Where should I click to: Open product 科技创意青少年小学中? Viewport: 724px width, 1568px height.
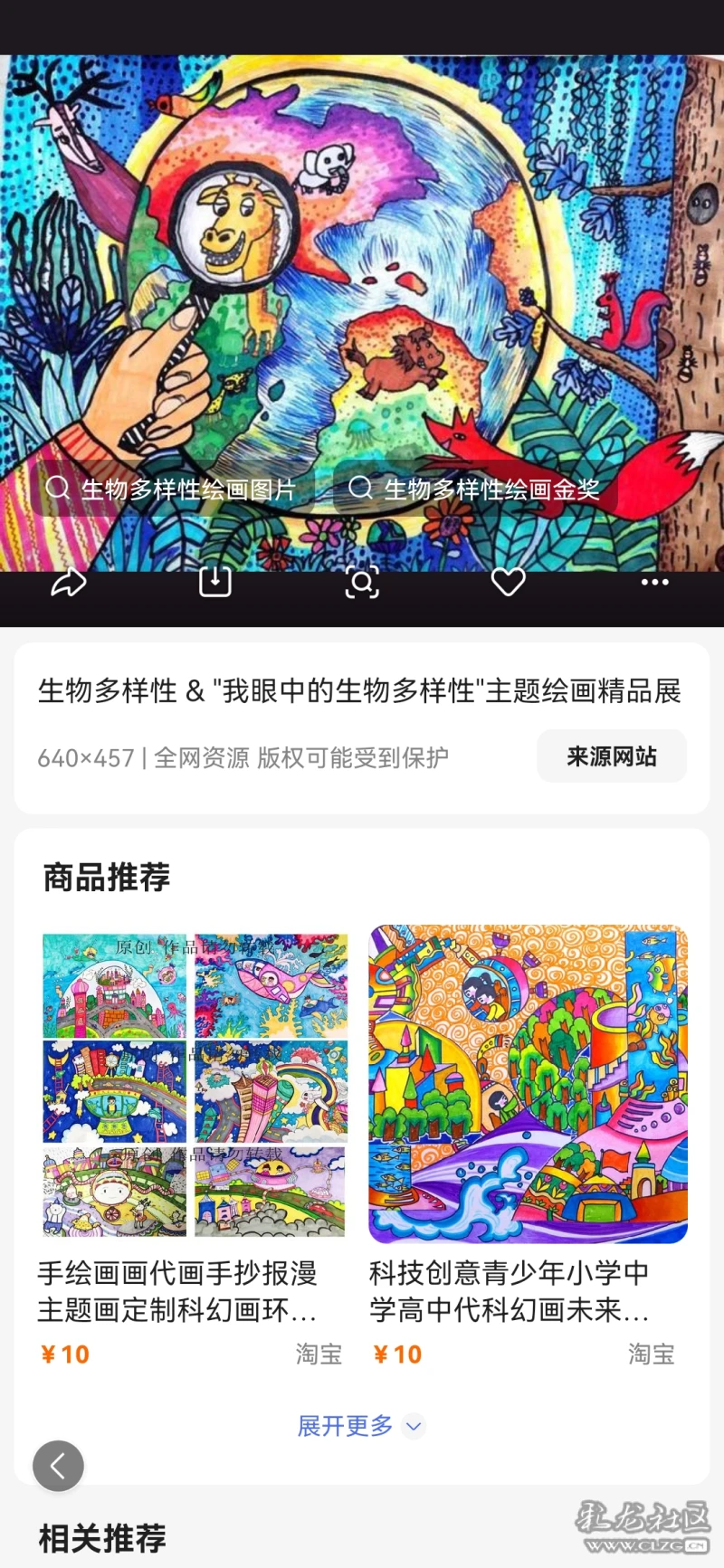(528, 1084)
